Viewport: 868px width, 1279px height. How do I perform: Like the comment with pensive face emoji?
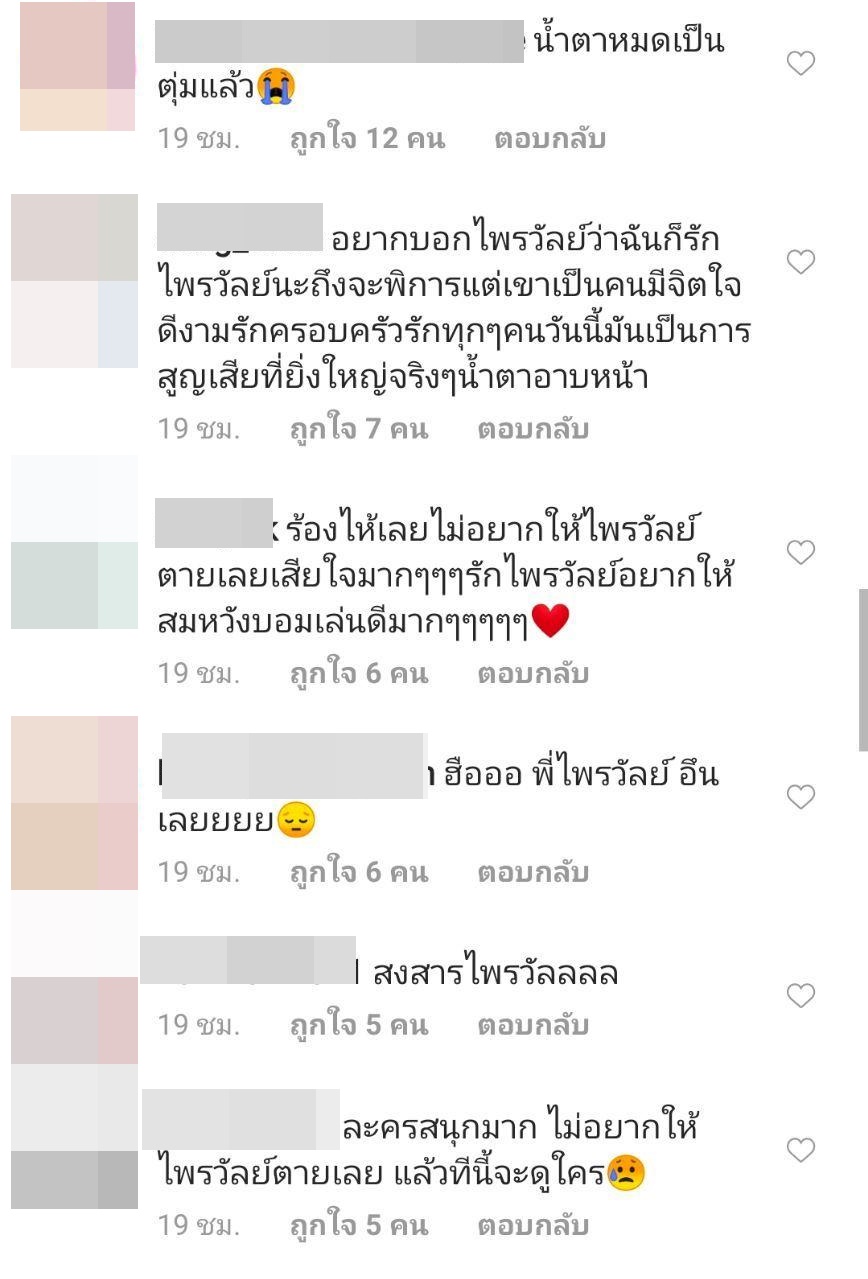tap(800, 797)
